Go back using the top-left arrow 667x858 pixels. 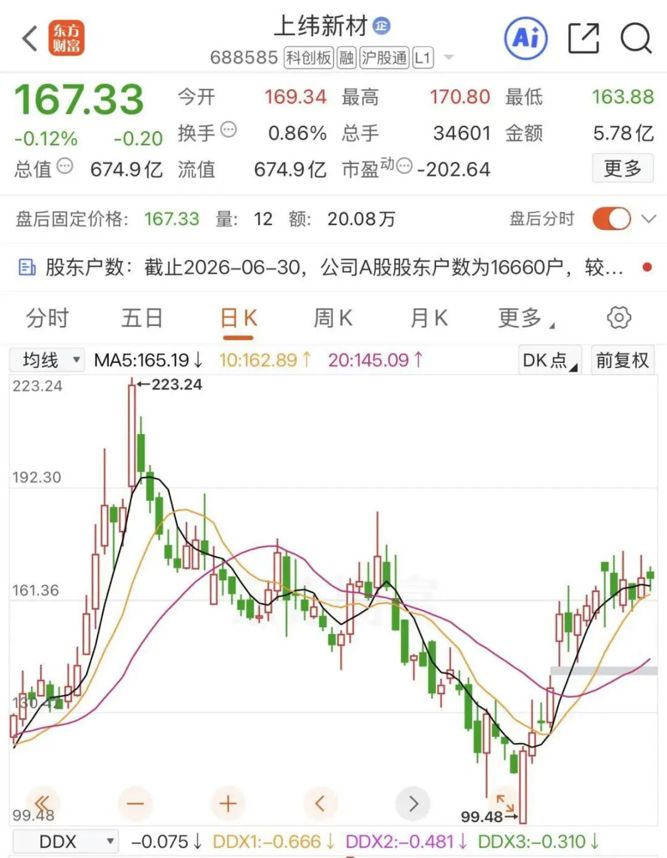click(30, 38)
